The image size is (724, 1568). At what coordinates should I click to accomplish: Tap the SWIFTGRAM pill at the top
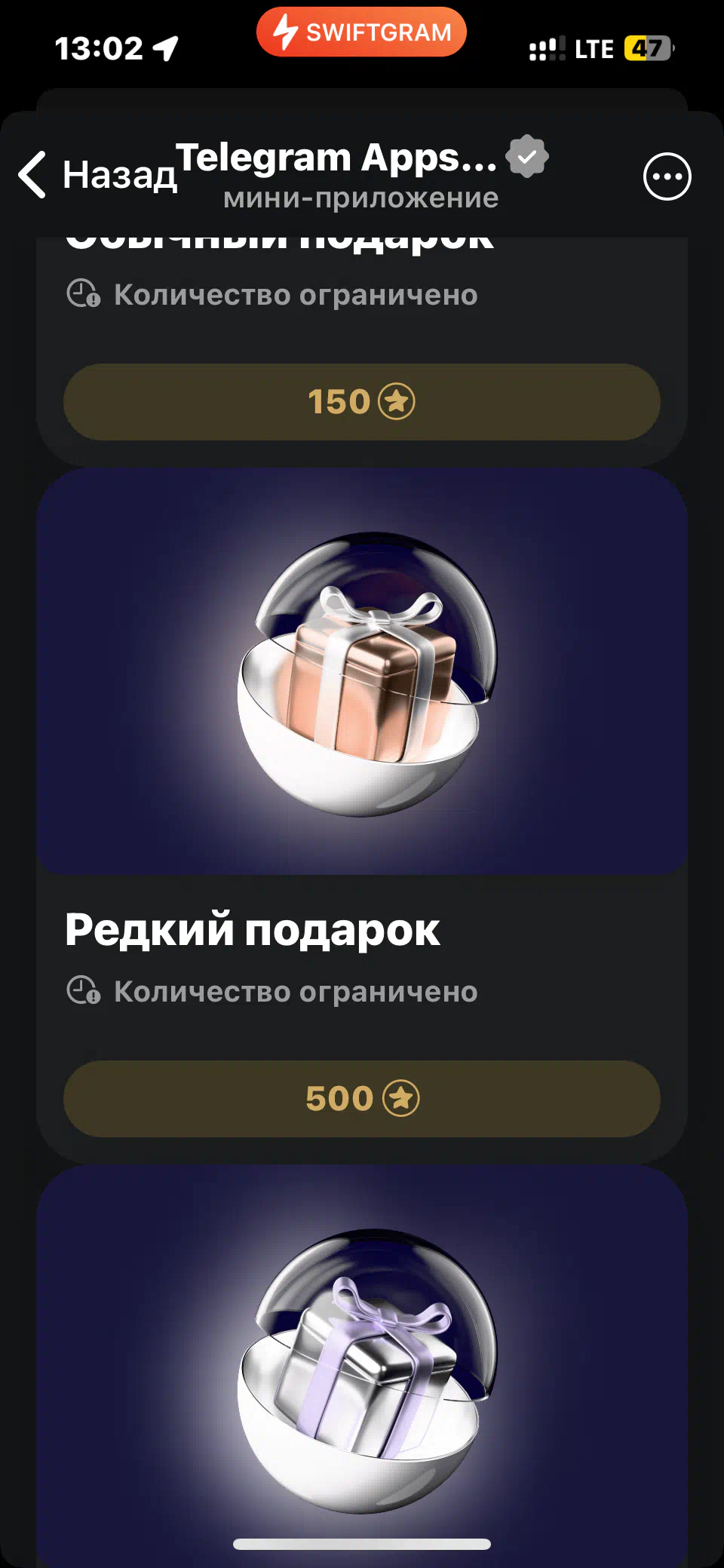[361, 32]
